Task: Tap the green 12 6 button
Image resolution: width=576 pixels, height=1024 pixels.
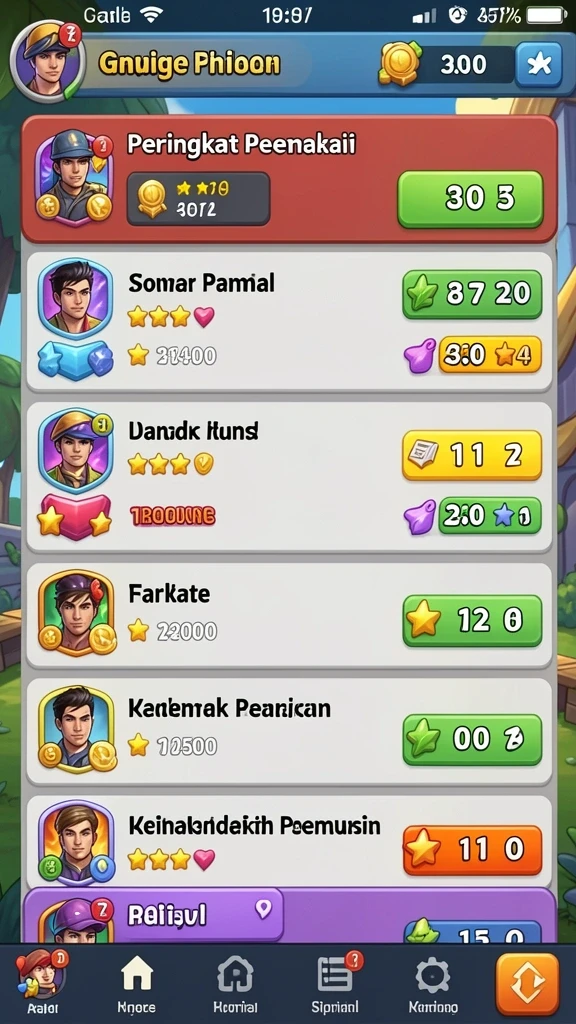Action: pos(472,620)
